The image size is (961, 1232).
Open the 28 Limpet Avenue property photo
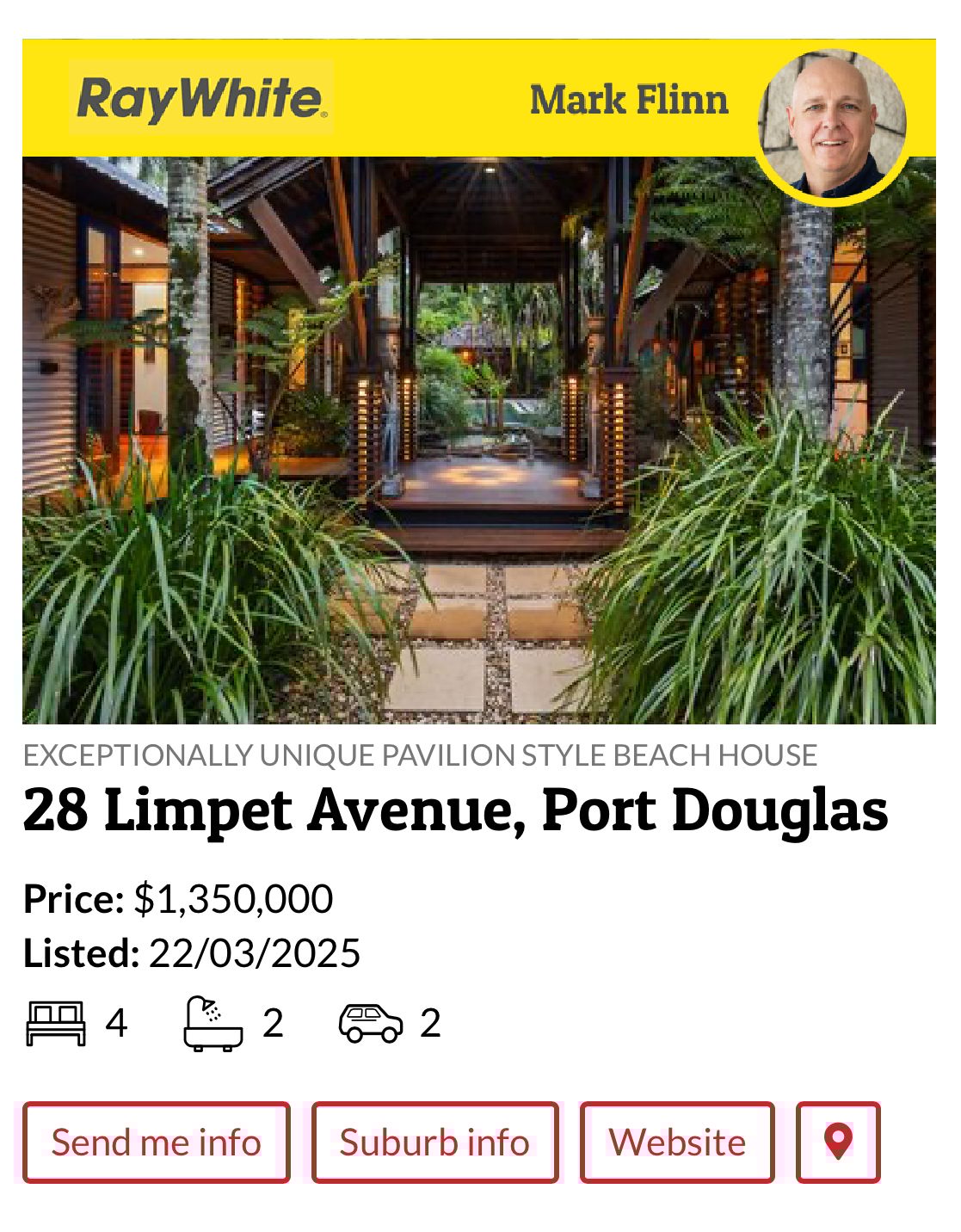[x=478, y=439]
